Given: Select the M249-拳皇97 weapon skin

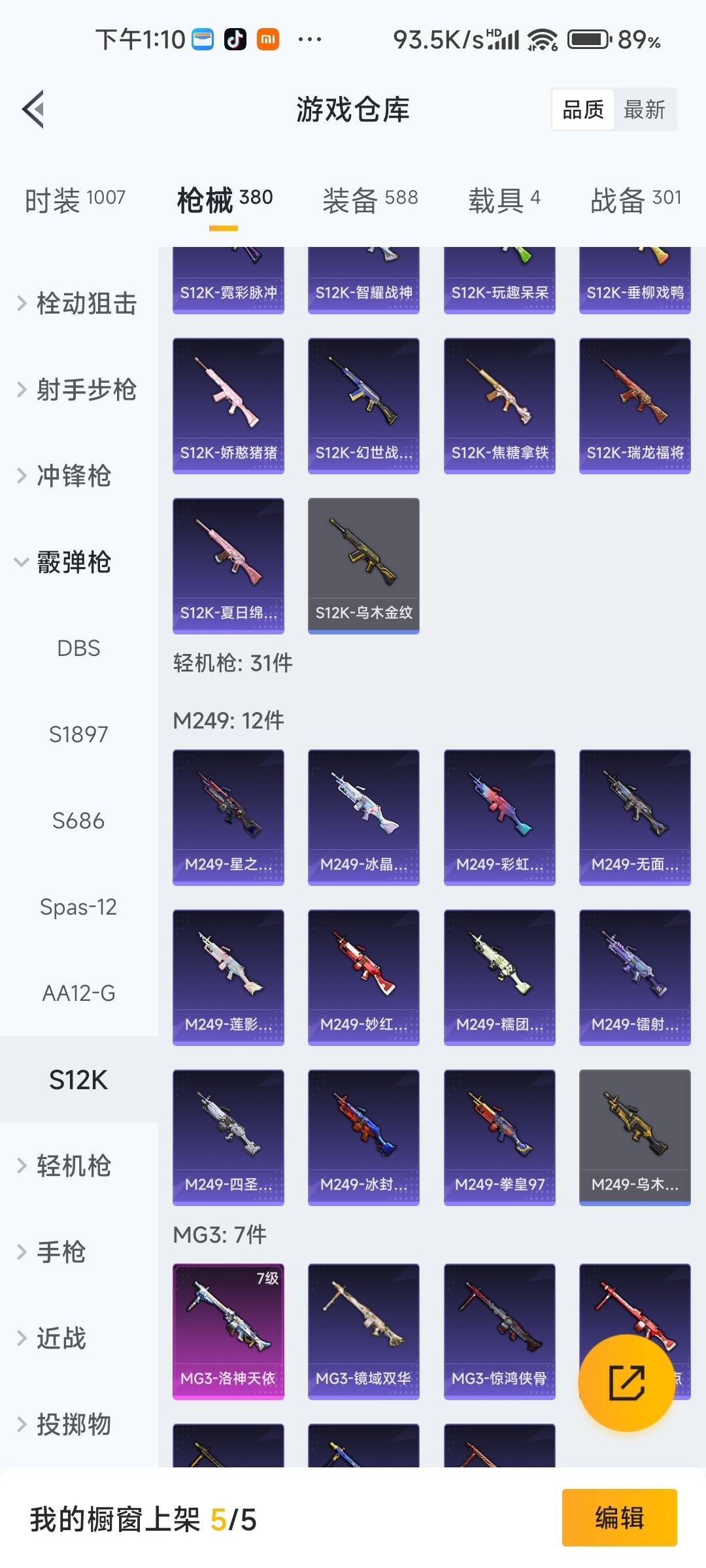Looking at the screenshot, I should (499, 1136).
